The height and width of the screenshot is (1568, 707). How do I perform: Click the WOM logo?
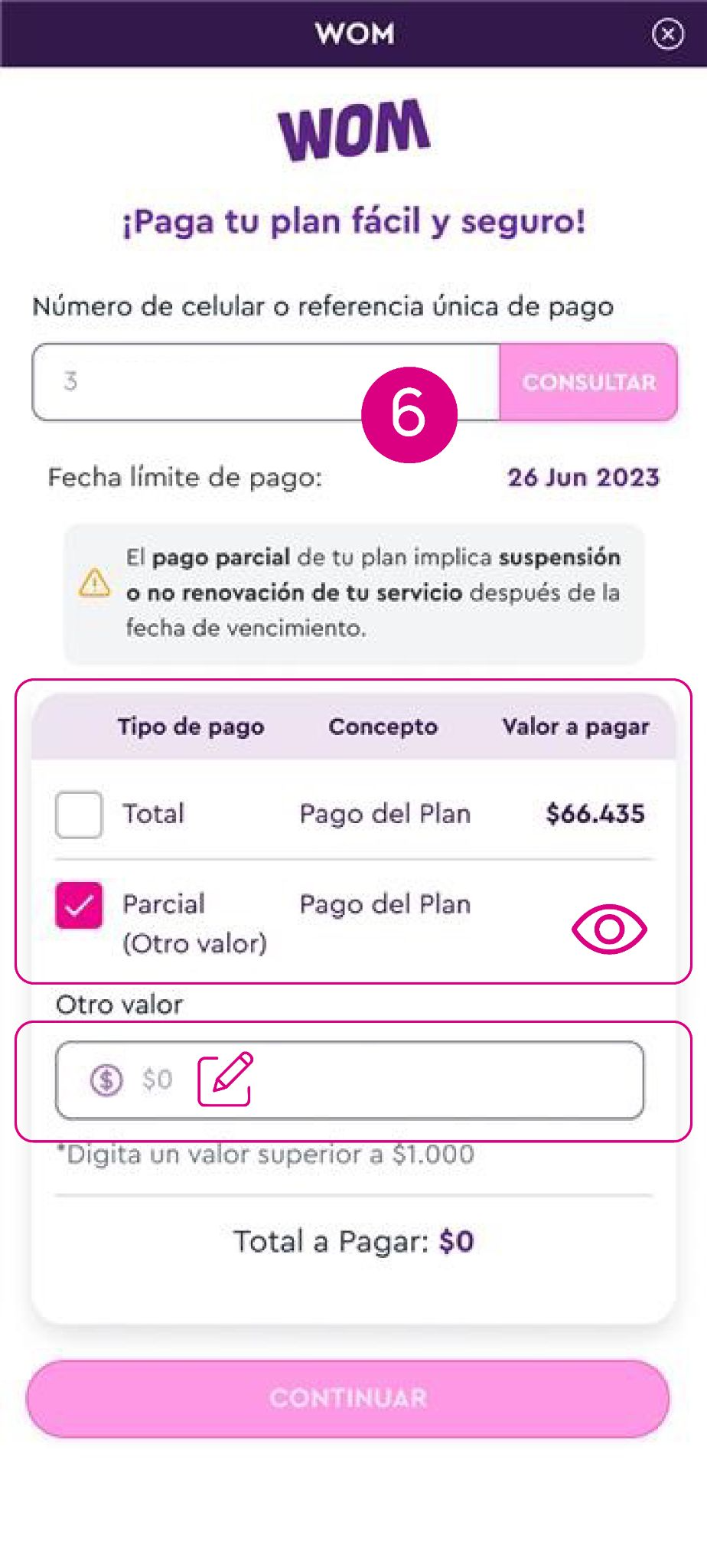[x=353, y=130]
